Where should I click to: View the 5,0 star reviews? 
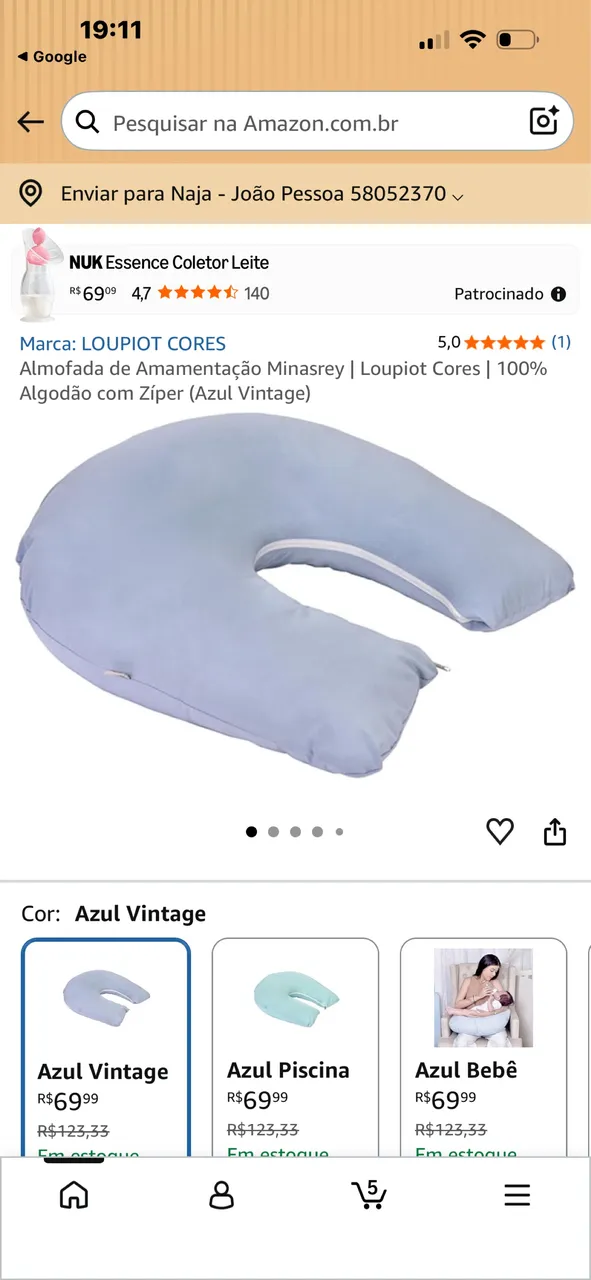coord(504,342)
